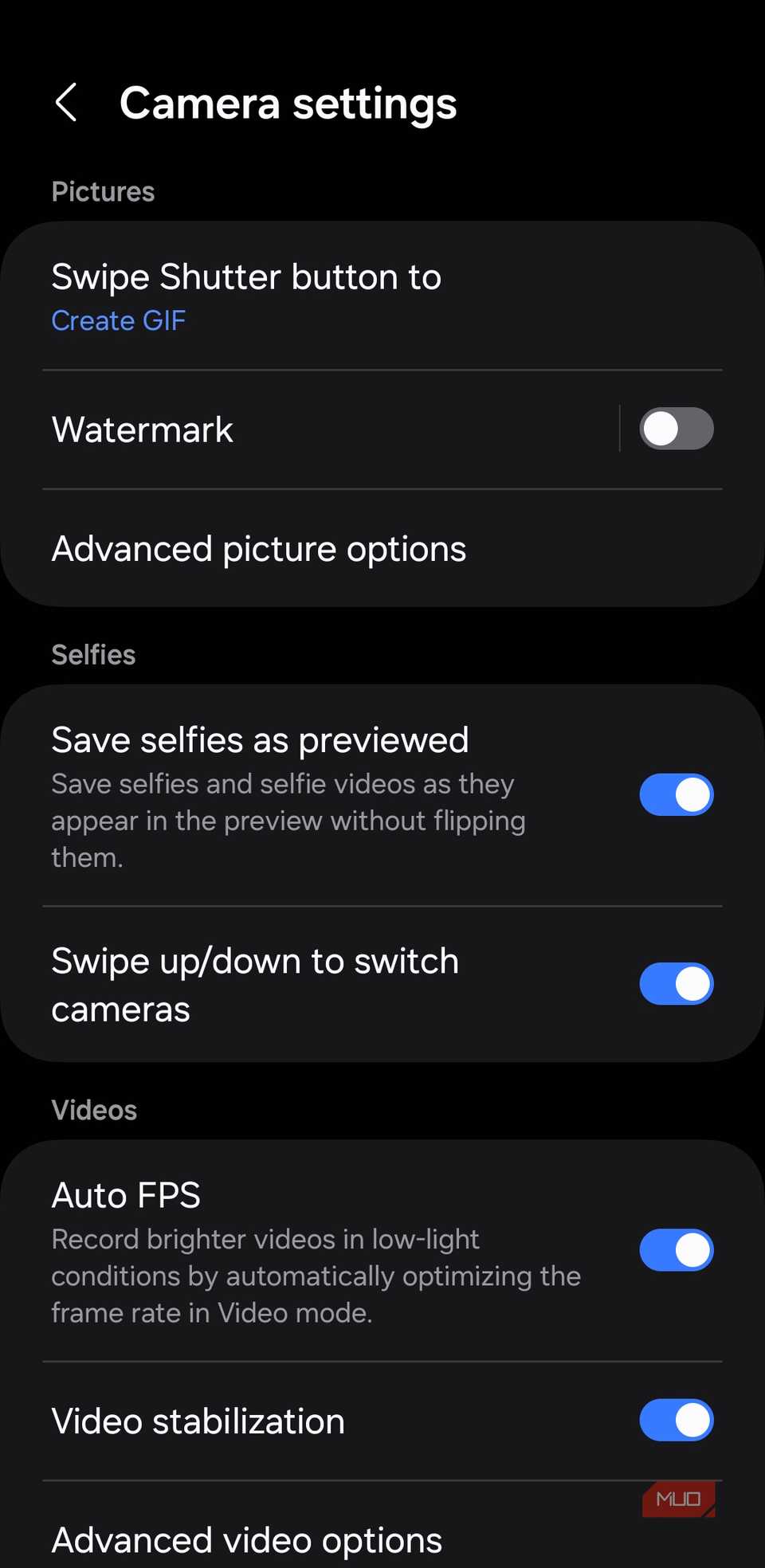Turn off Save selfies as previewed
This screenshot has height=1568, width=765.
(676, 794)
